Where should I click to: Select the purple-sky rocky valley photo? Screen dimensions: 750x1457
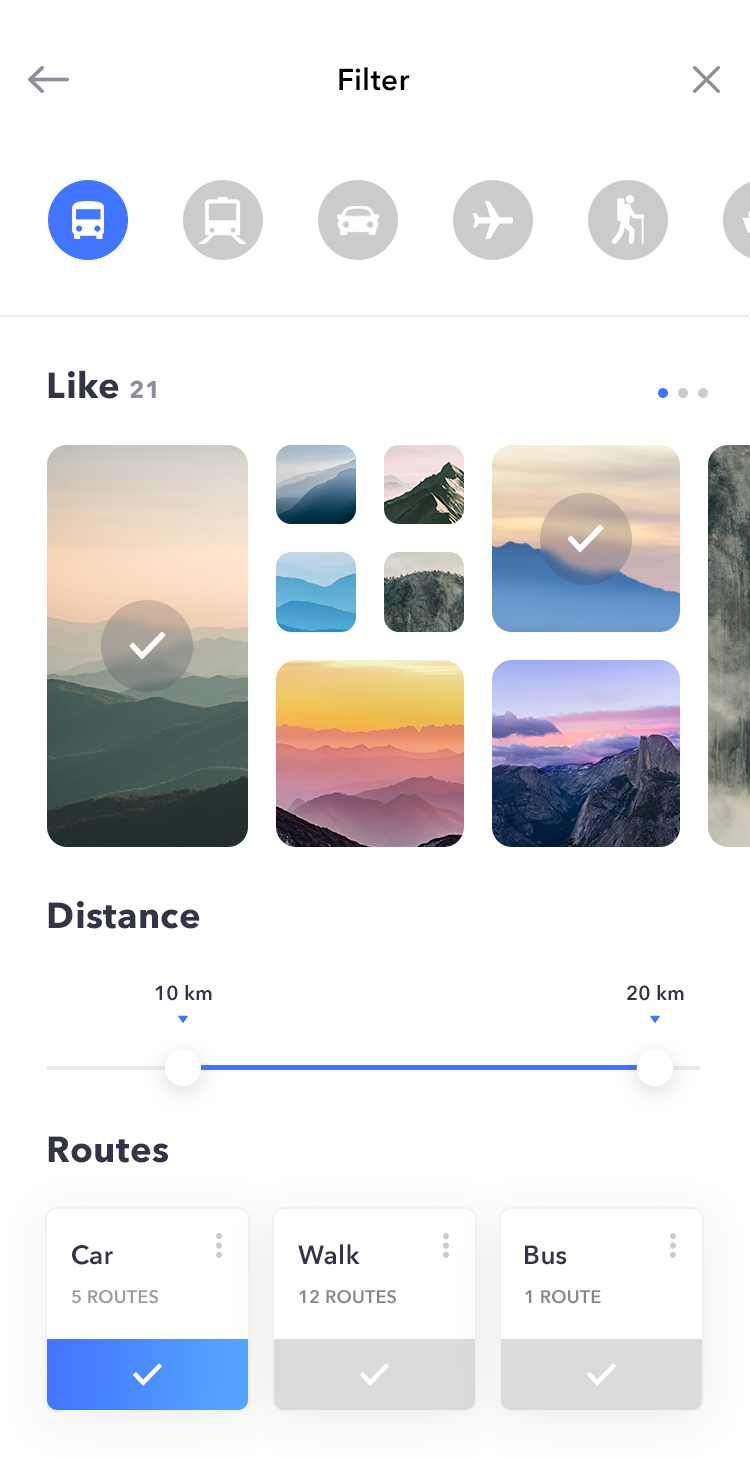586,753
